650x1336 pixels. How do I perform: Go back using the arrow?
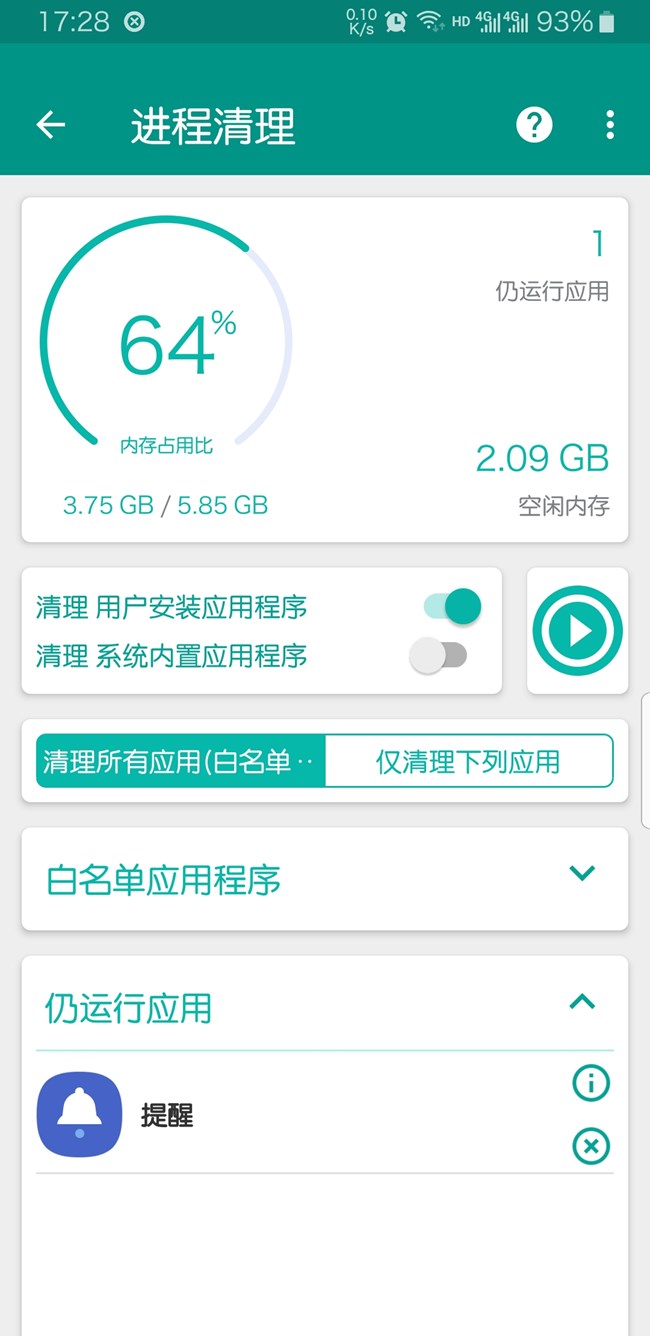(50, 124)
